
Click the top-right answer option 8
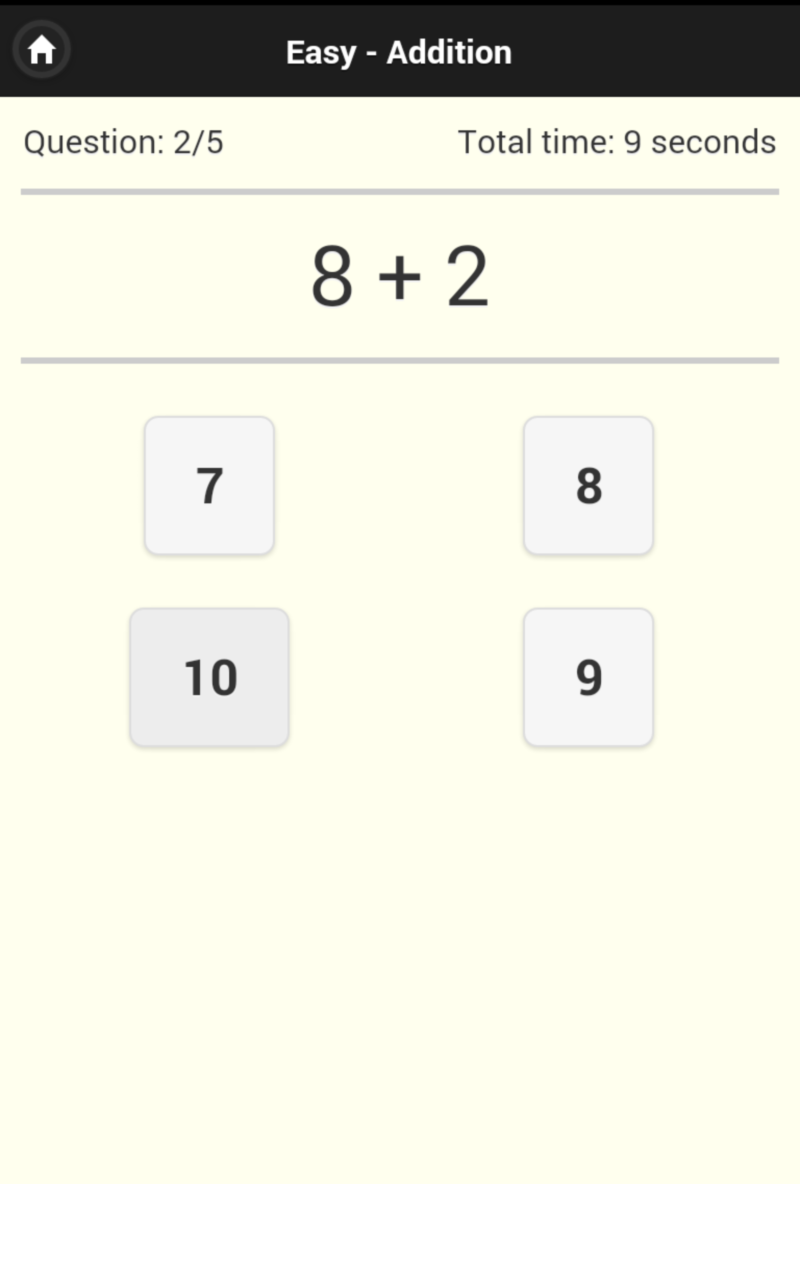pos(588,486)
